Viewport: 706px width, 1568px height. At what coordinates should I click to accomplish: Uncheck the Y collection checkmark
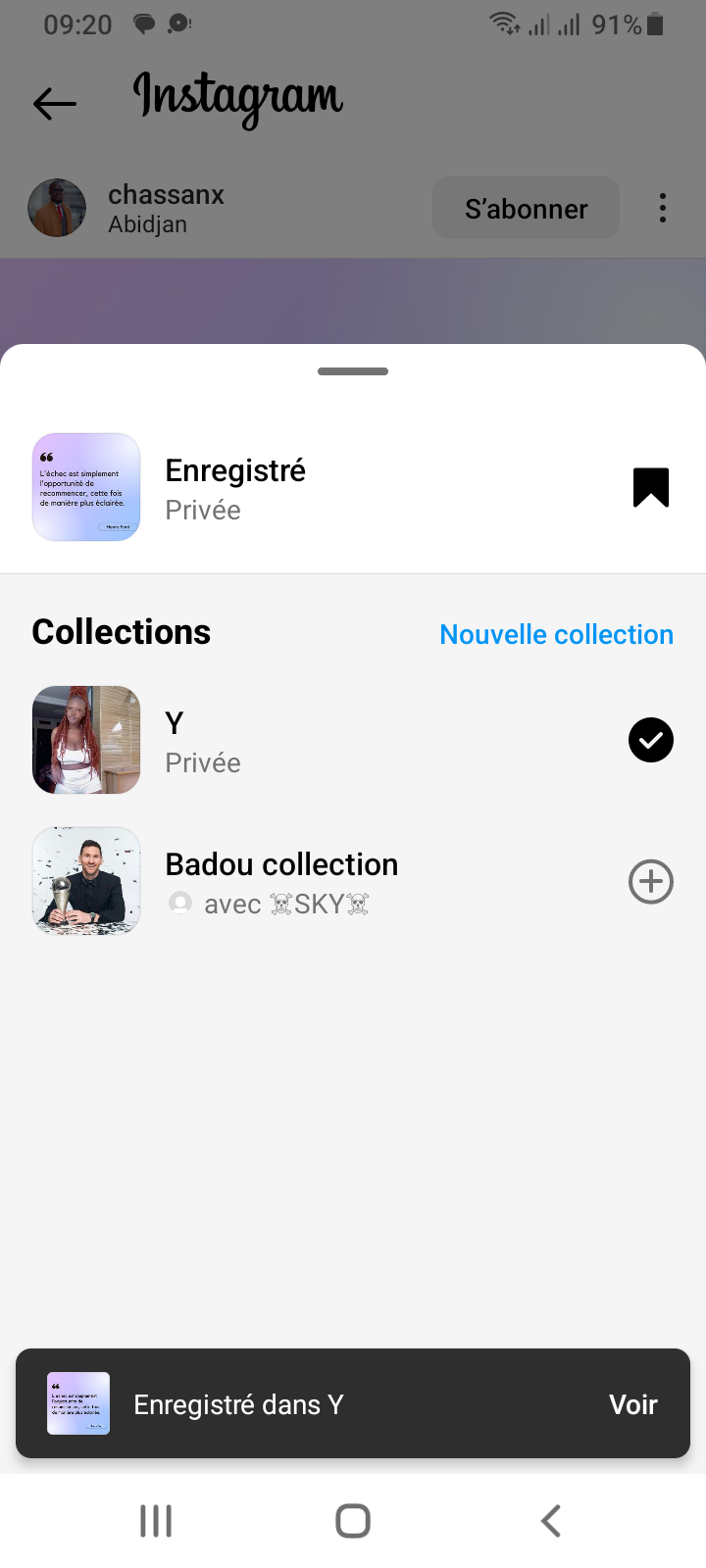pyautogui.click(x=650, y=741)
